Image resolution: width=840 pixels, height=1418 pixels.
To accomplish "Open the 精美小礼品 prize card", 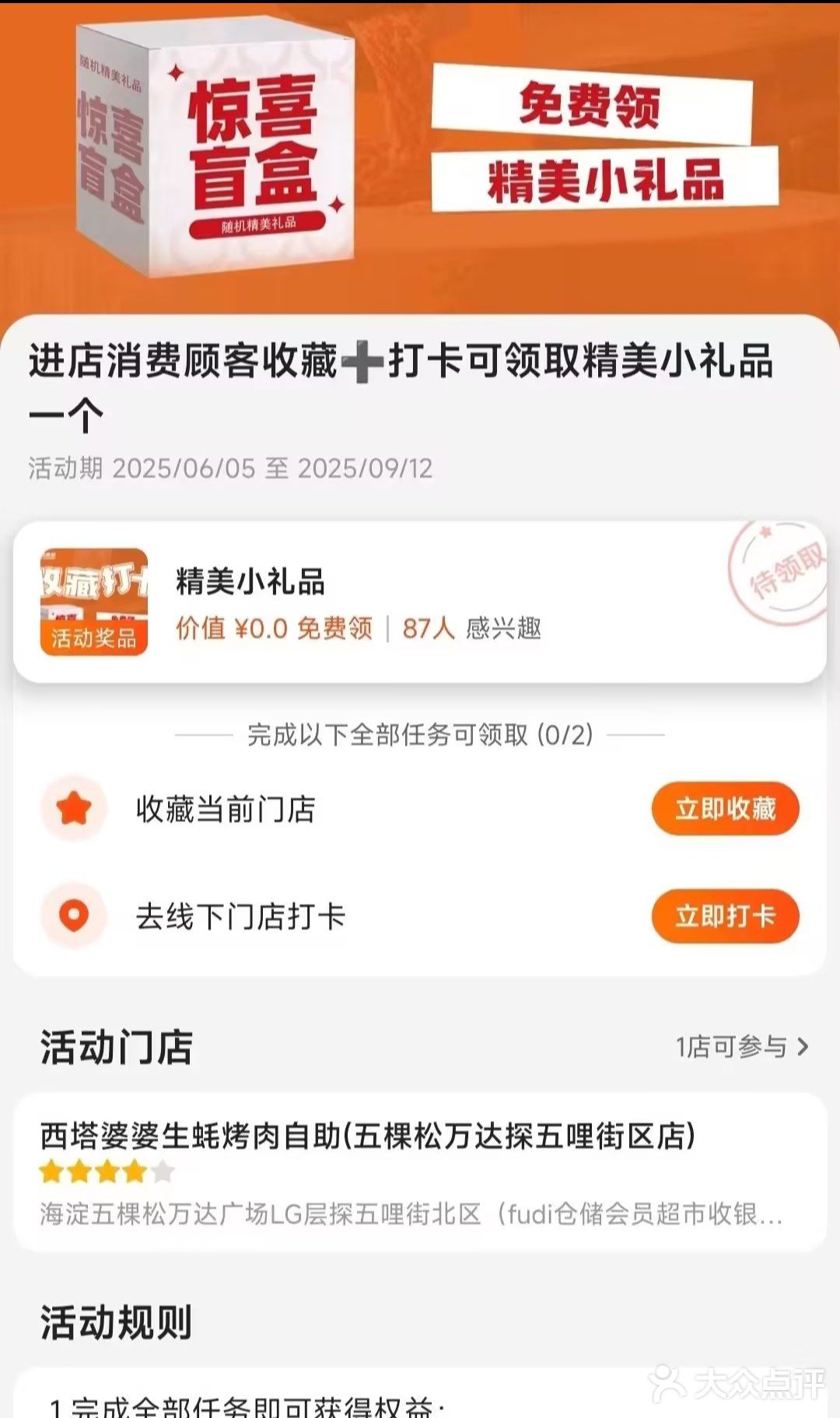I will pyautogui.click(x=420, y=603).
